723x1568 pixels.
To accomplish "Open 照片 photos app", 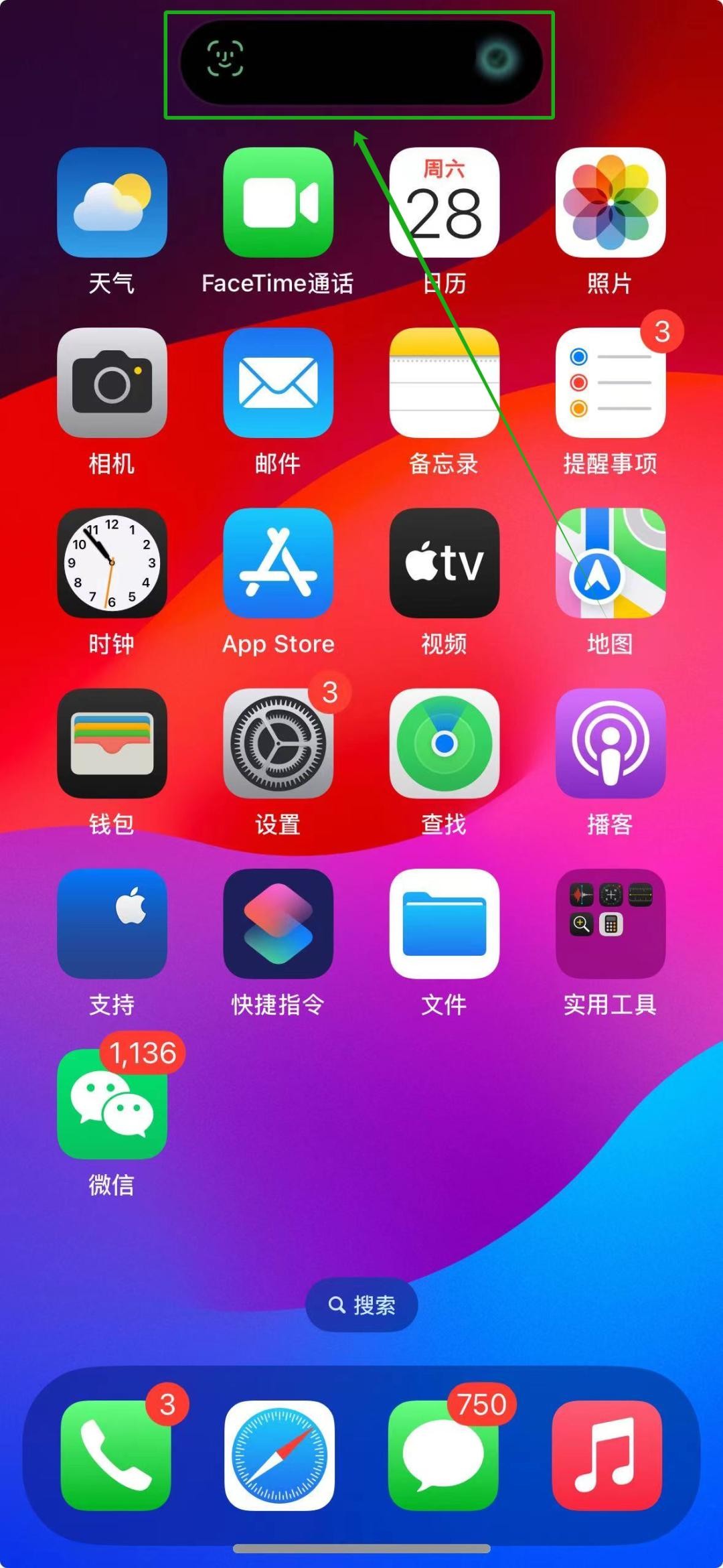I will (x=610, y=202).
